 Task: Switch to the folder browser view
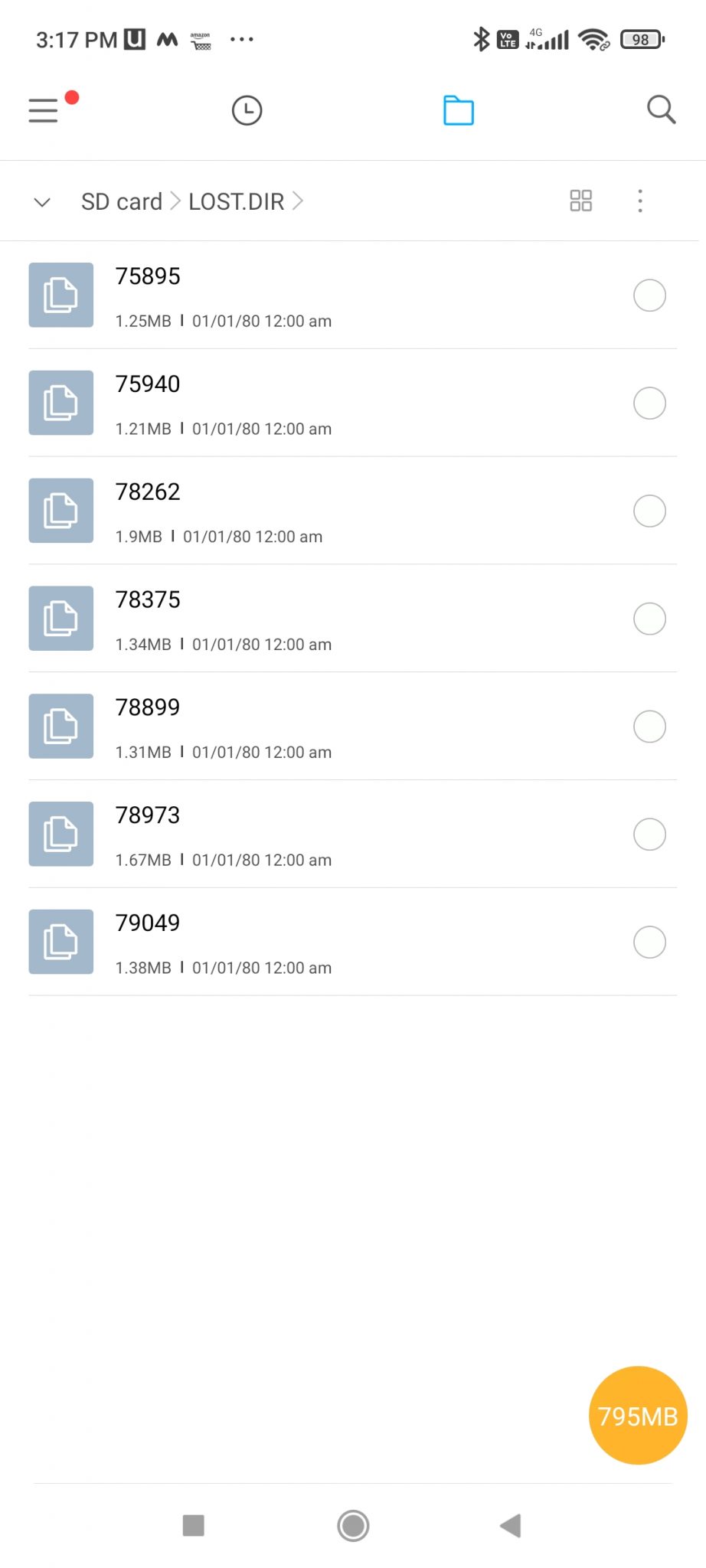458,109
